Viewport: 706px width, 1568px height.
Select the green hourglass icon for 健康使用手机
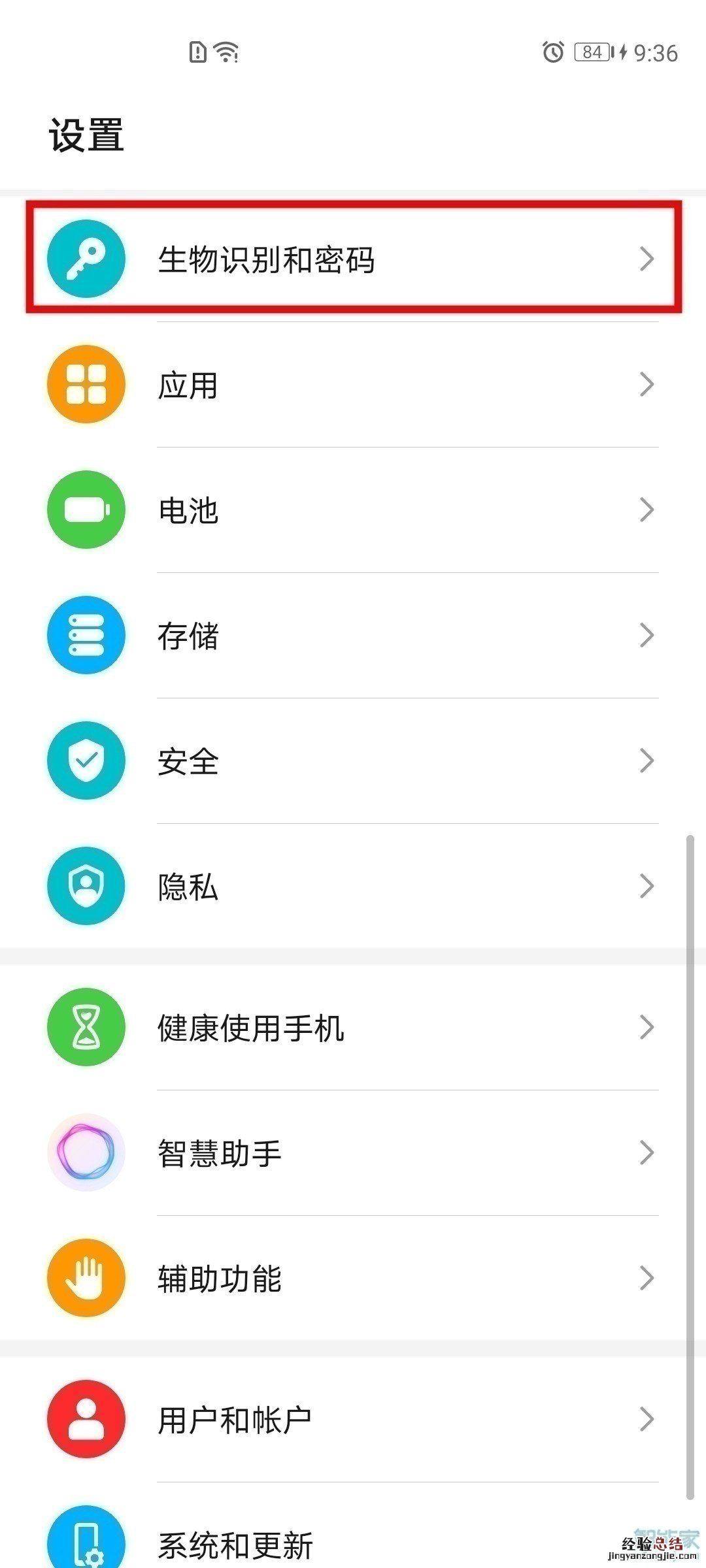[x=85, y=1026]
